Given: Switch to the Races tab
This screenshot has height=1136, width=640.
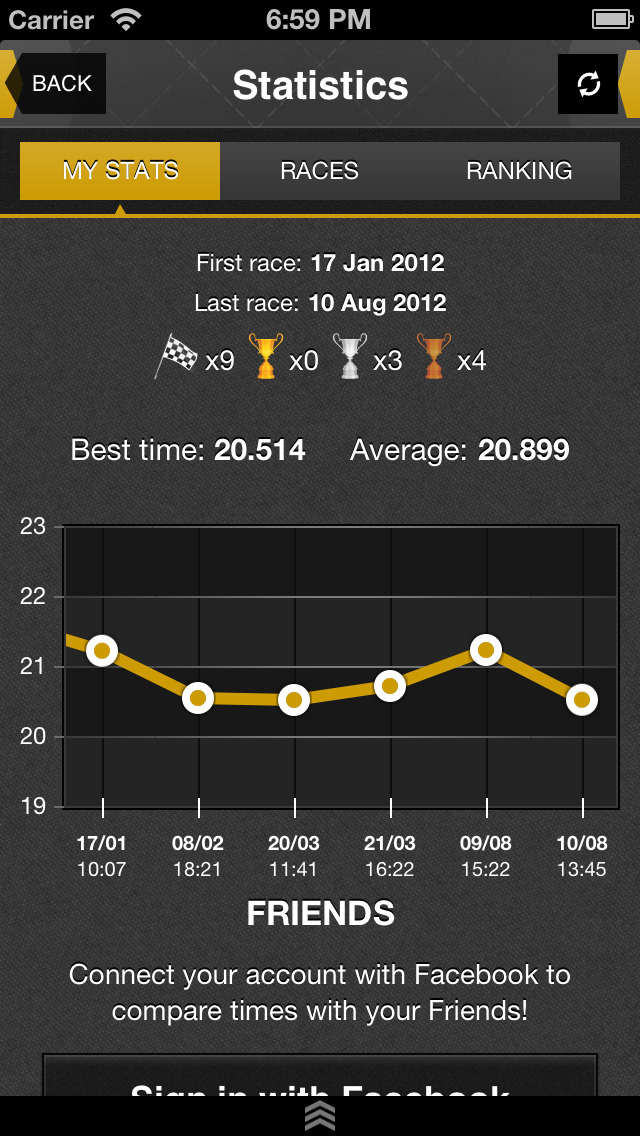Looking at the screenshot, I should tap(320, 171).
